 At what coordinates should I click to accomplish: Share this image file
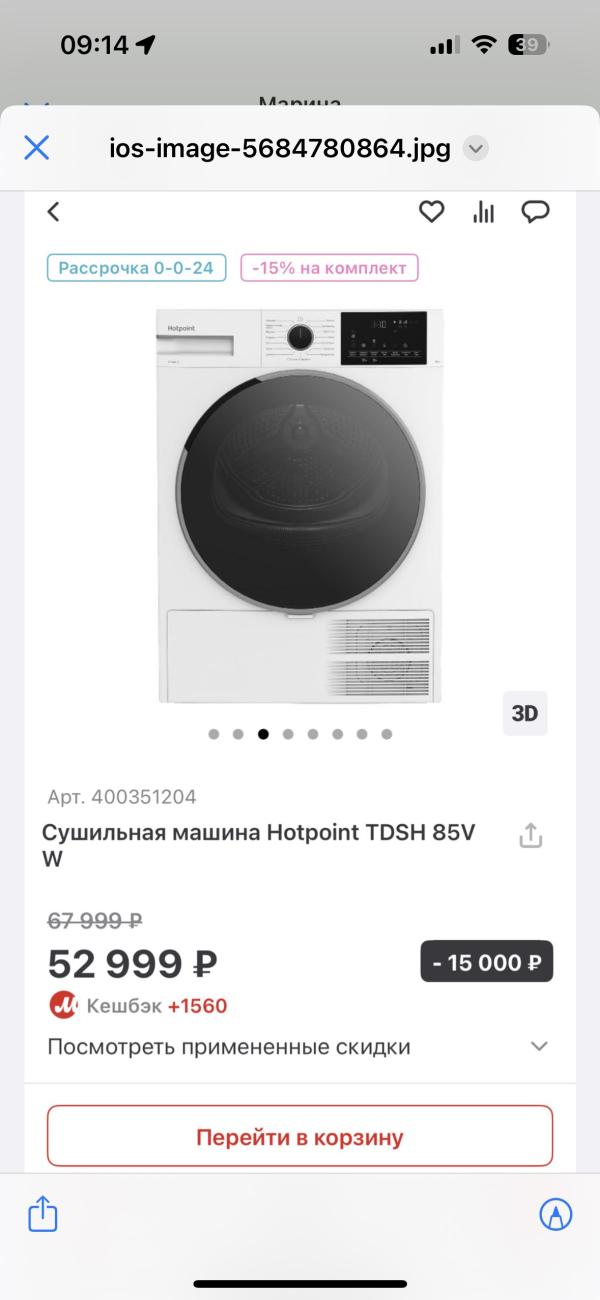pyautogui.click(x=43, y=1215)
